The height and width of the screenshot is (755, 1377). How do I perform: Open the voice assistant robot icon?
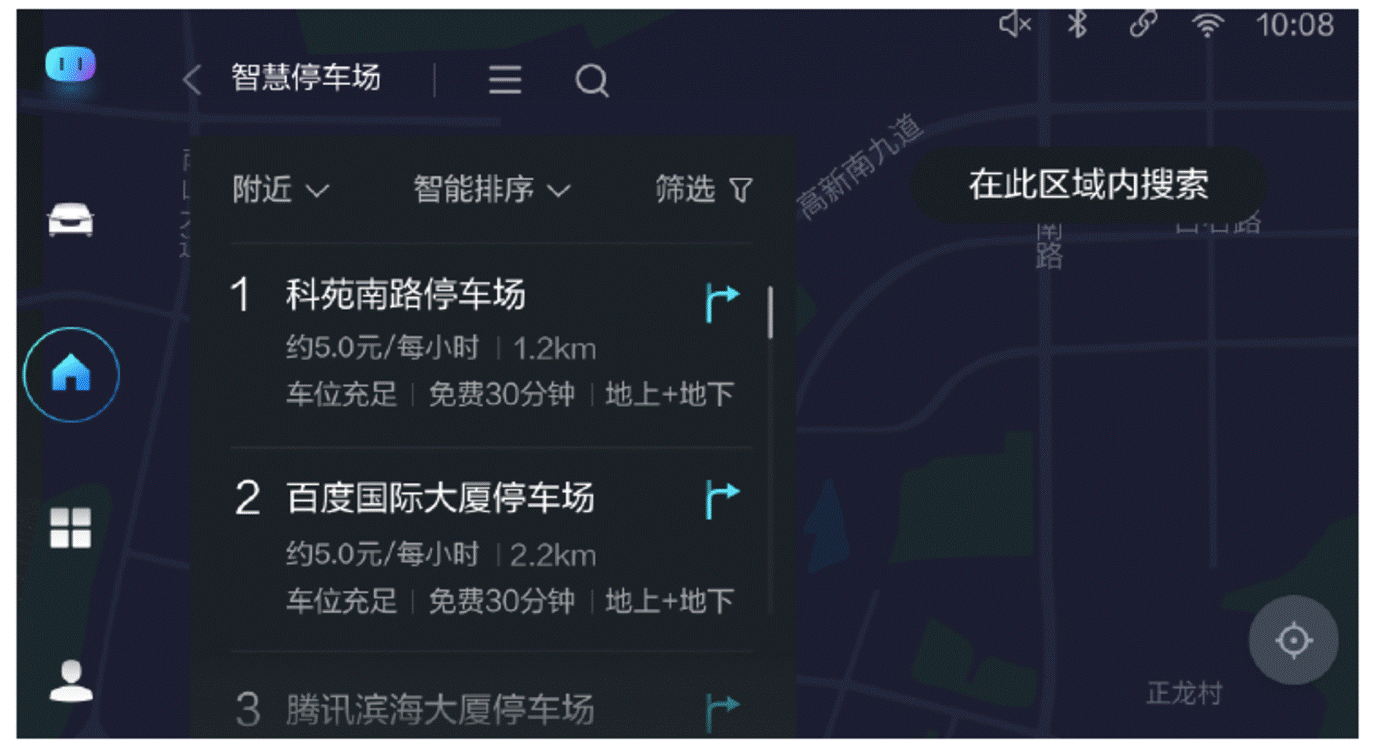point(71,66)
